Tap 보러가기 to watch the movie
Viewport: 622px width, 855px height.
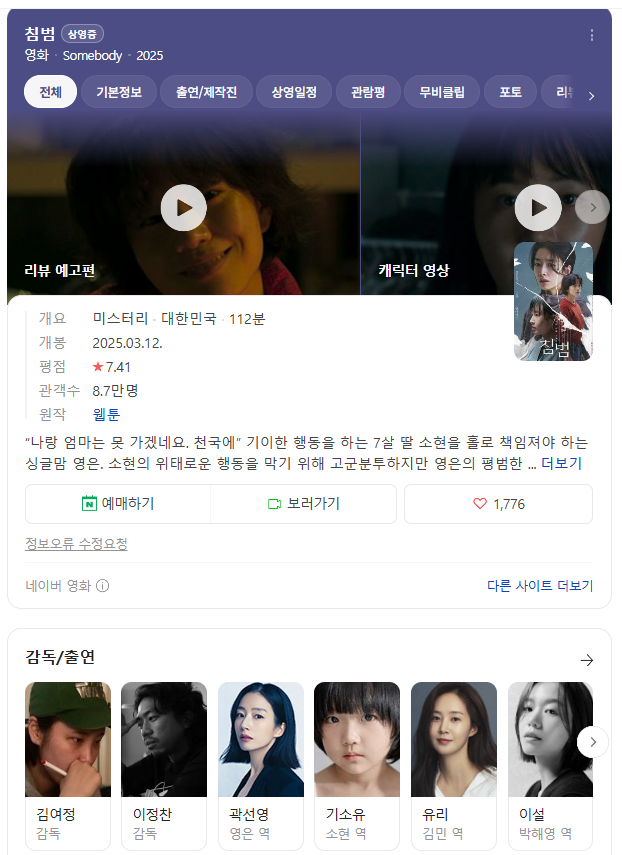(x=304, y=504)
